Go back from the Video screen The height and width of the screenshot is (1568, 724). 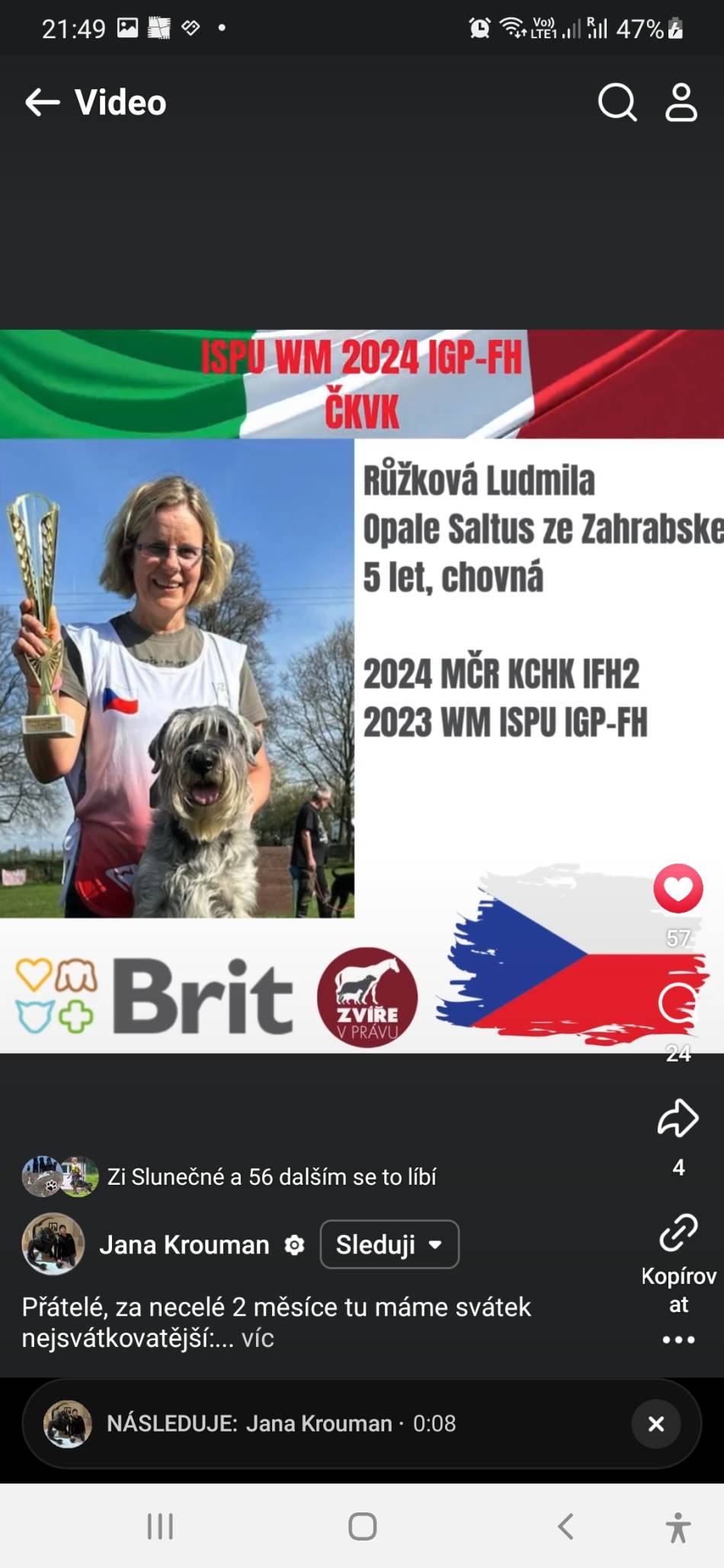click(42, 102)
